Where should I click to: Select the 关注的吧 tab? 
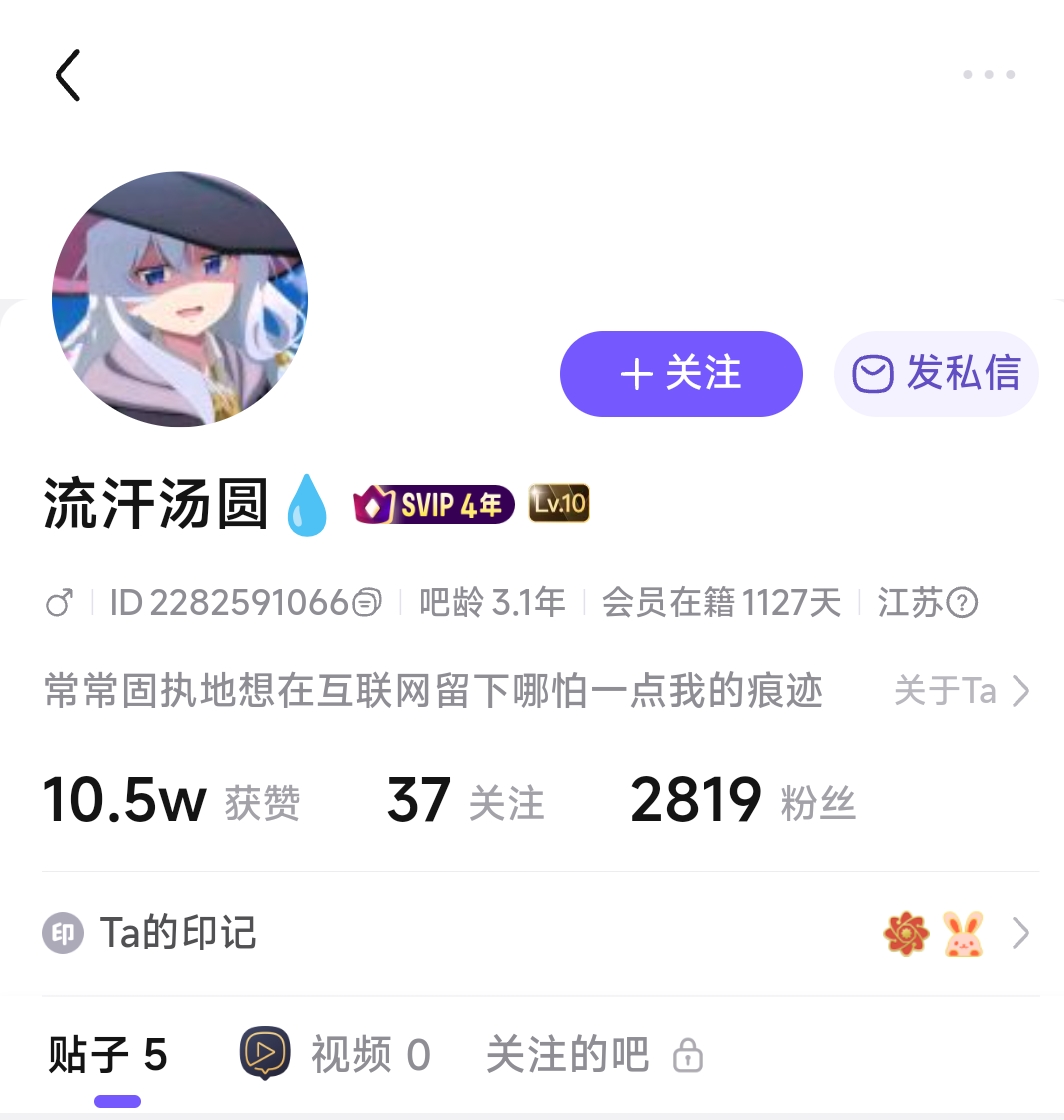tap(593, 1055)
